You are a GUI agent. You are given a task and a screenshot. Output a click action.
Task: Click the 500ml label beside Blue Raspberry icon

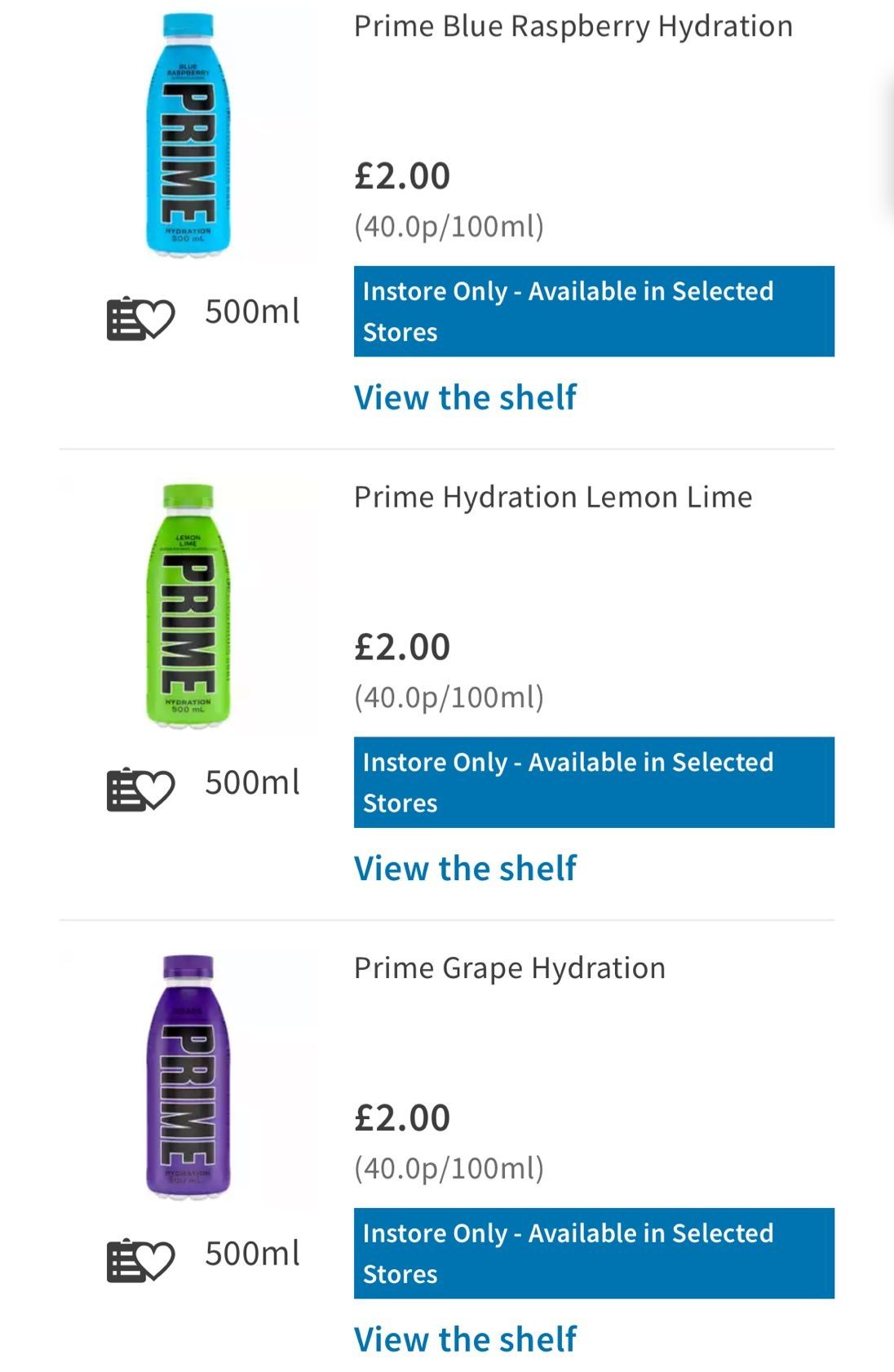[x=253, y=311]
